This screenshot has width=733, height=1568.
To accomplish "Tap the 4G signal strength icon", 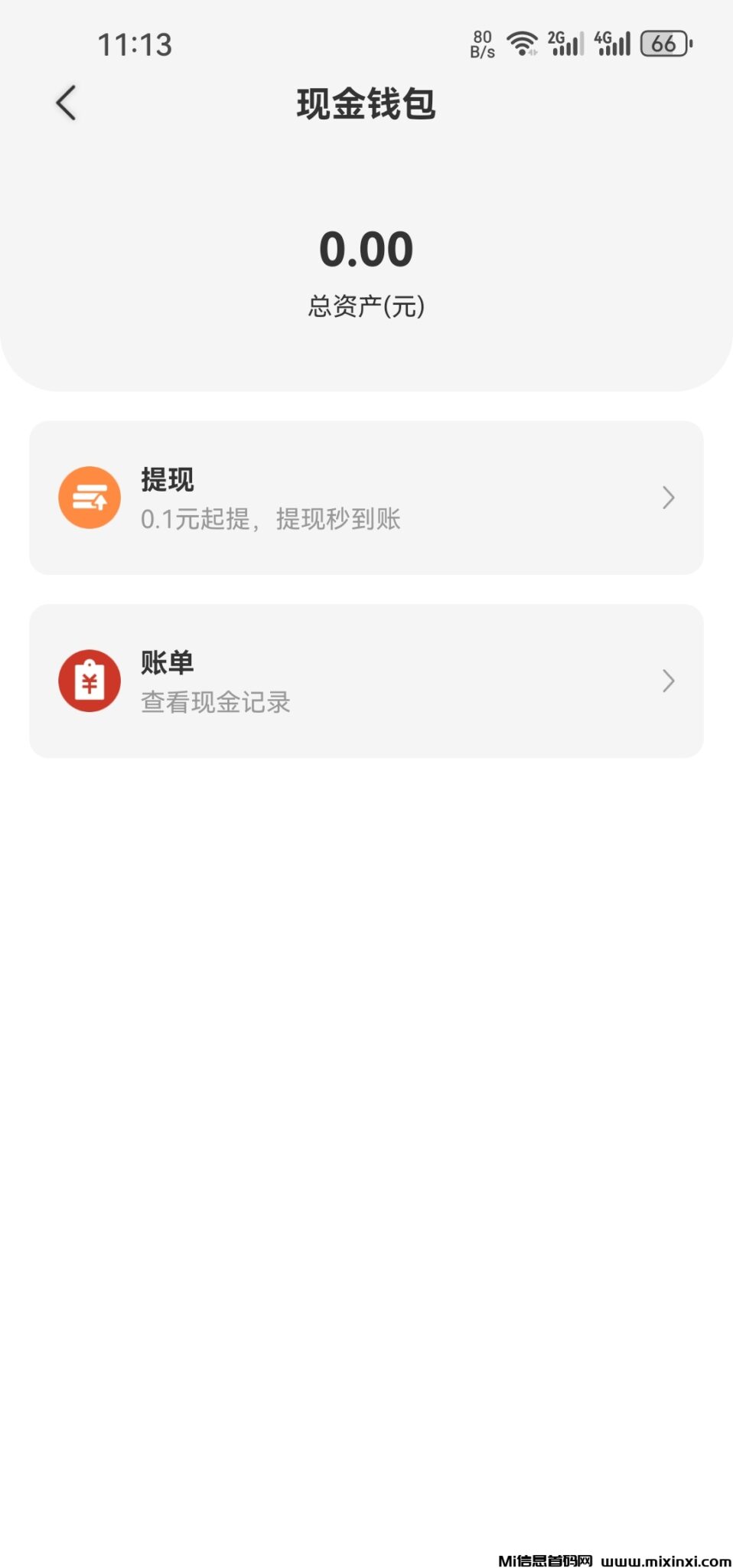I will click(612, 45).
